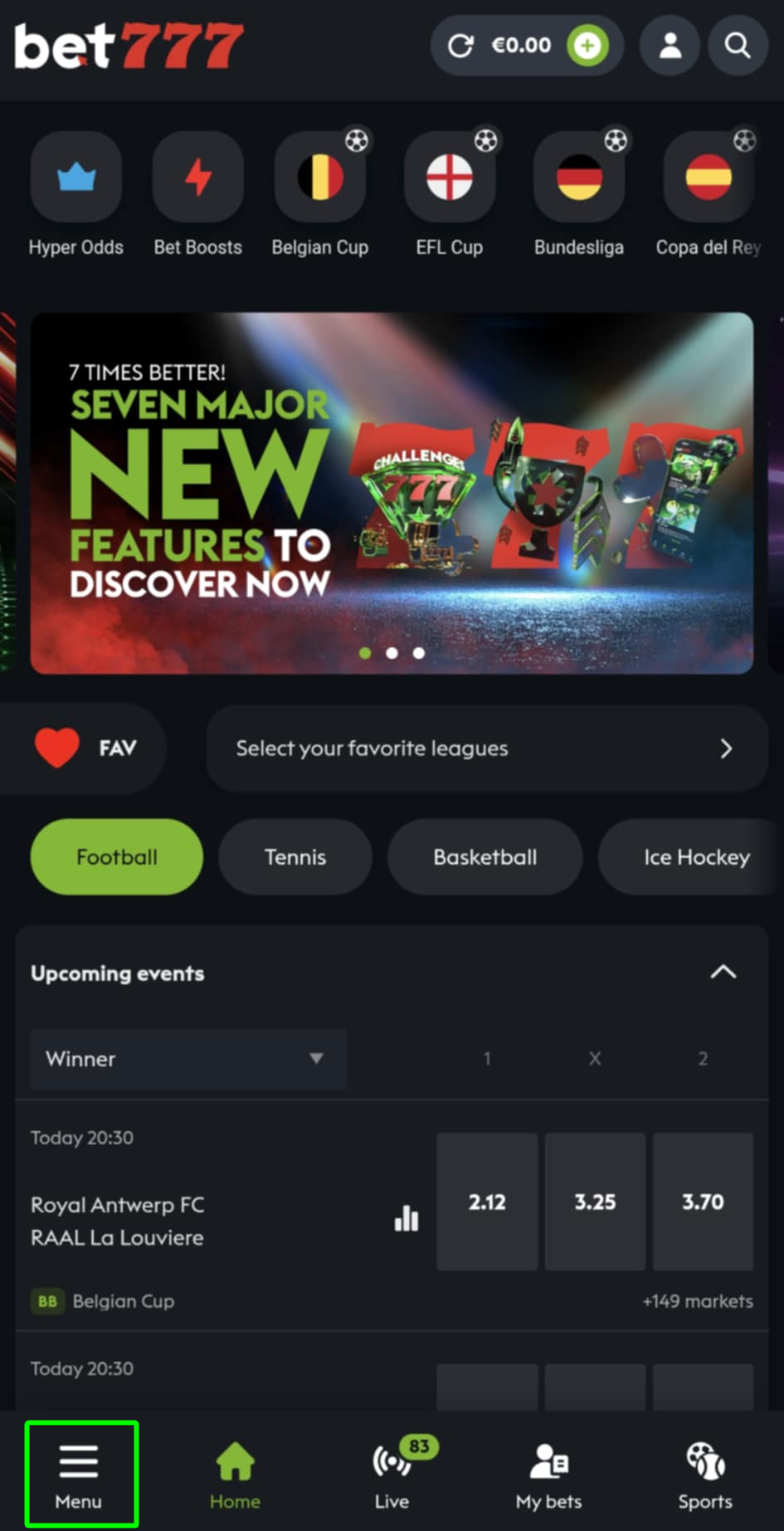
Task: Select your favorite leagues
Action: (486, 748)
